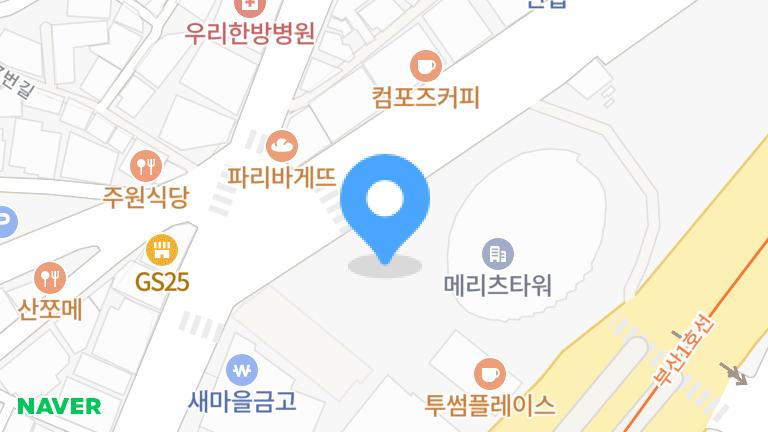Open the 우리한방병원 hospital marker
This screenshot has height=432, width=768.
click(x=249, y=8)
